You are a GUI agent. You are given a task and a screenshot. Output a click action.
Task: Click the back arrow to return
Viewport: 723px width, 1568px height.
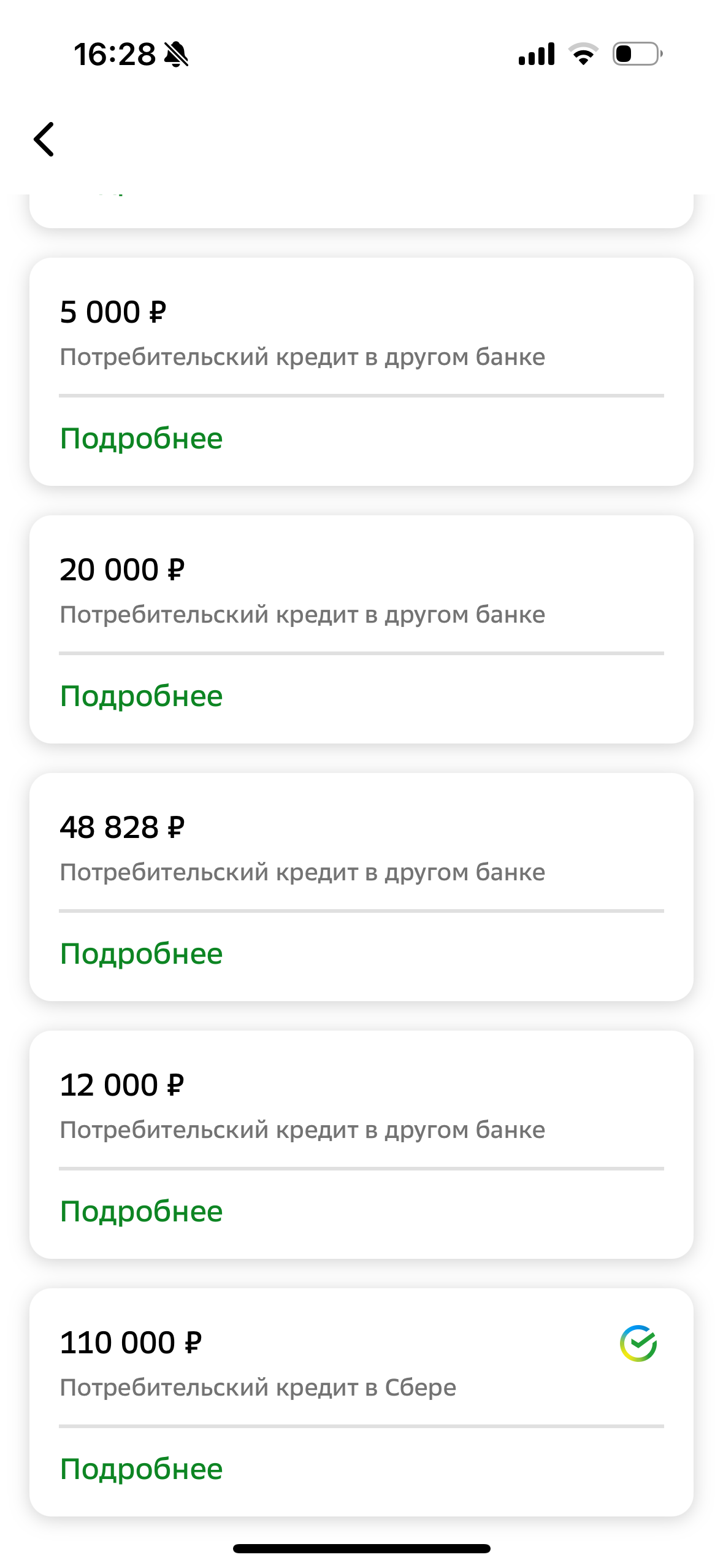(x=44, y=140)
